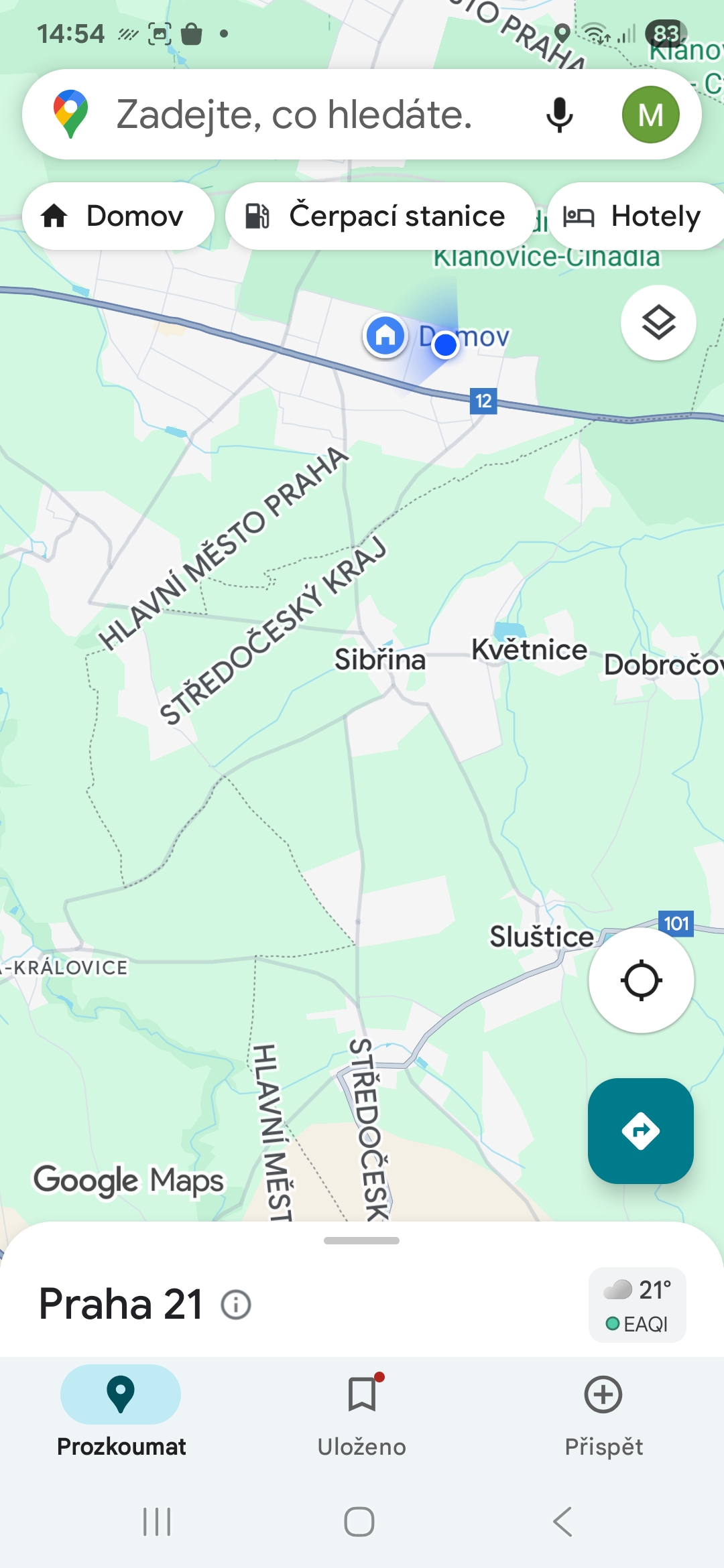This screenshot has height=1568, width=724.
Task: Tap the Domov home pin on the map
Action: tap(385, 335)
